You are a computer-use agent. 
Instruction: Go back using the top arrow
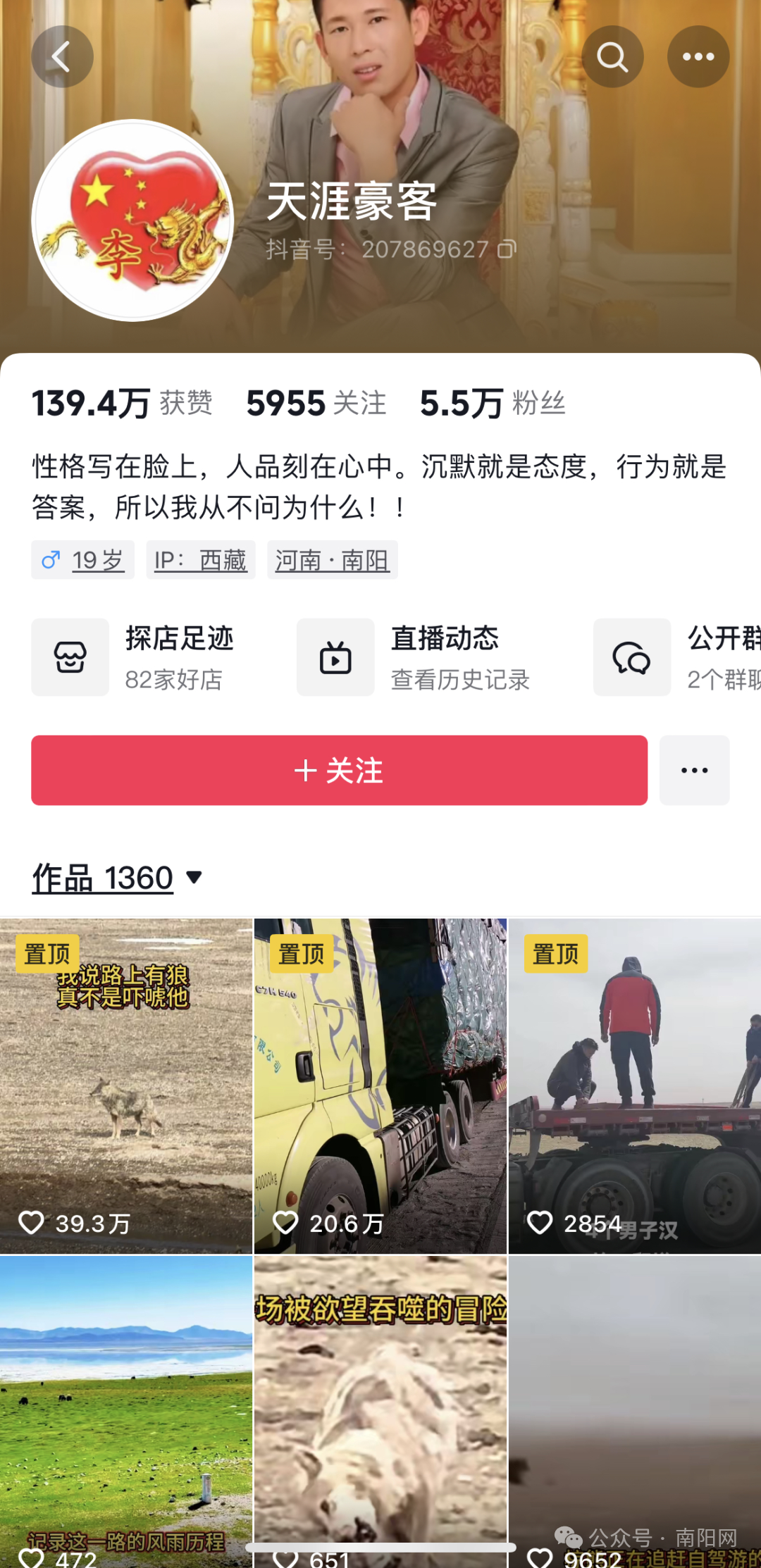(62, 56)
